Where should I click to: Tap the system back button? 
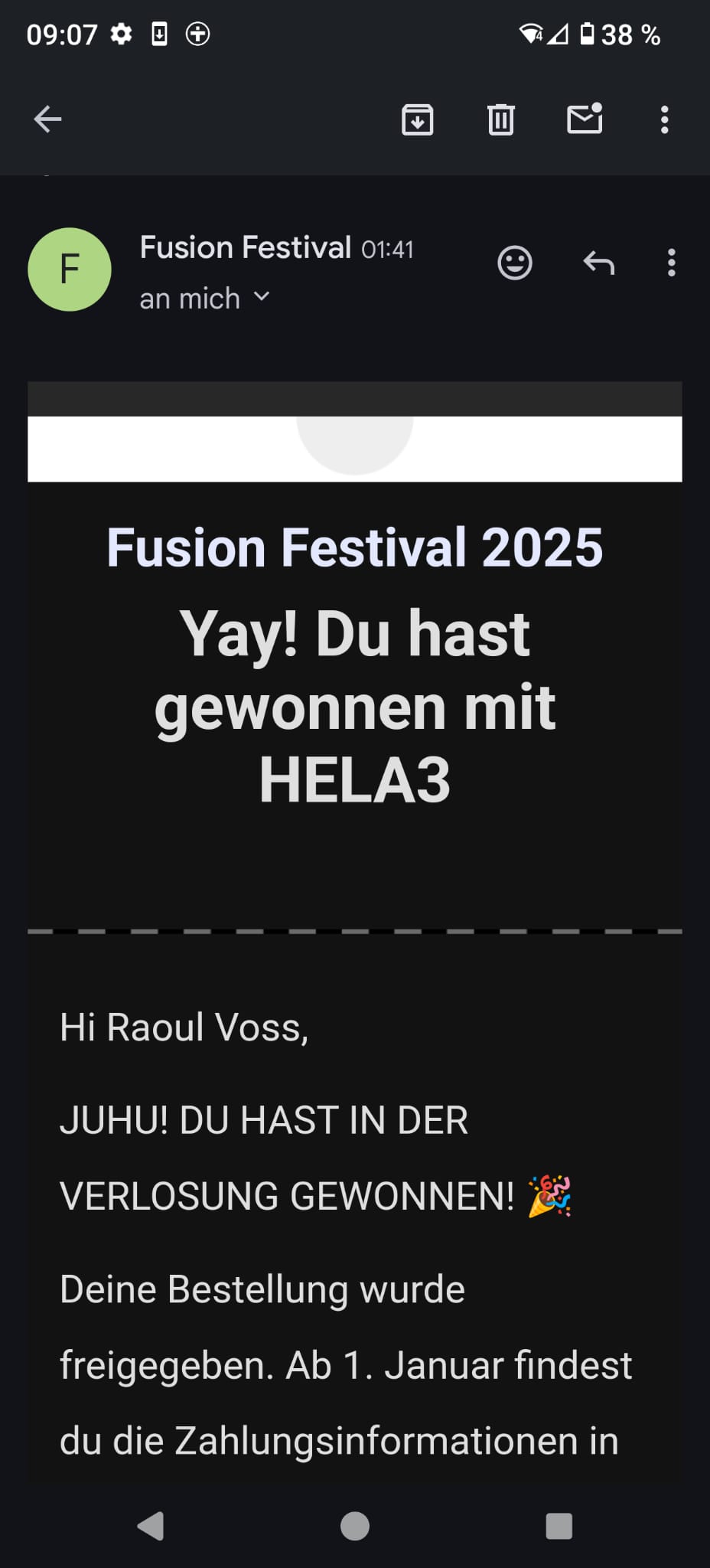coord(151,1526)
